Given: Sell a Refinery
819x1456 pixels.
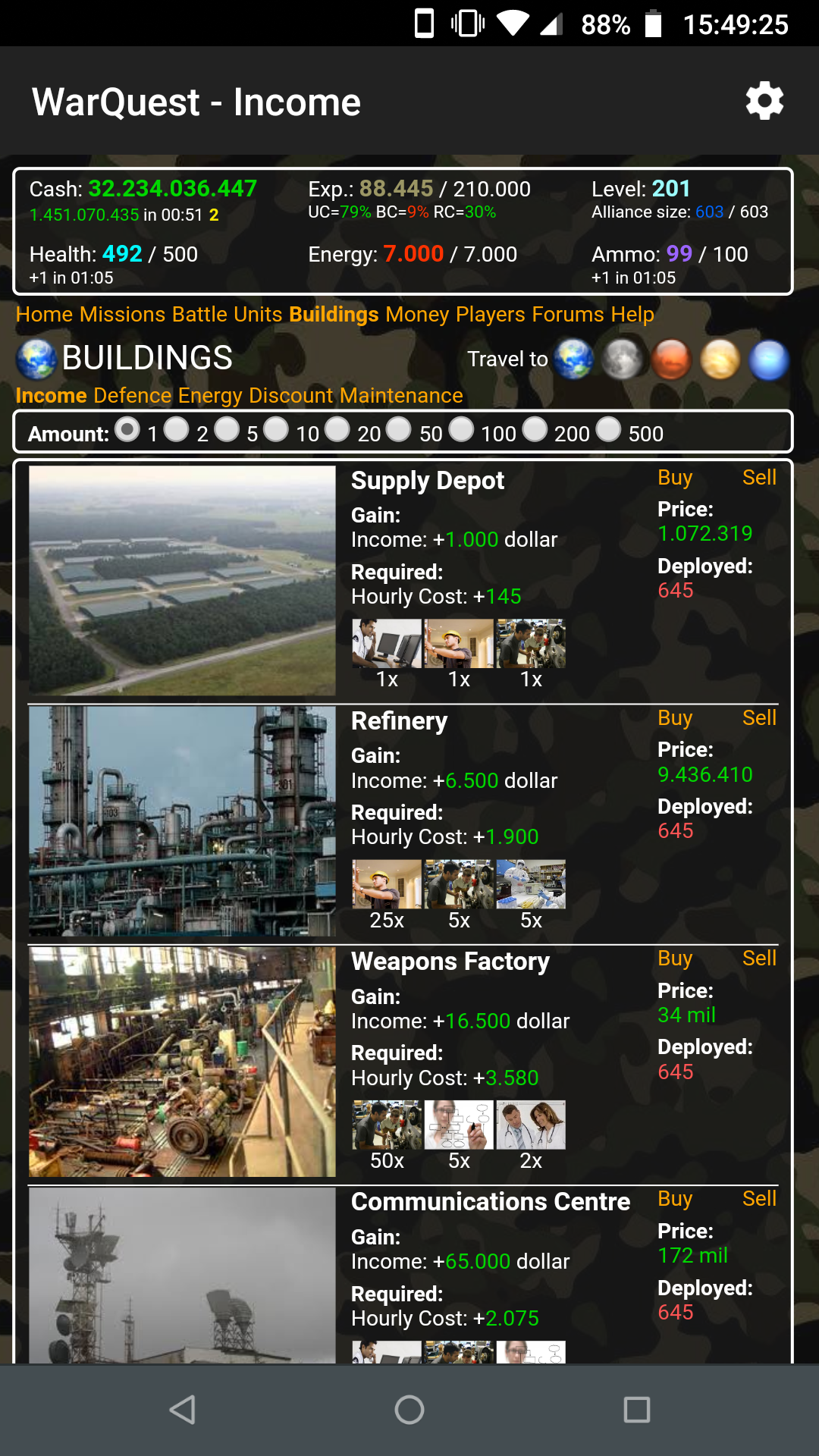Looking at the screenshot, I should pyautogui.click(x=759, y=718).
